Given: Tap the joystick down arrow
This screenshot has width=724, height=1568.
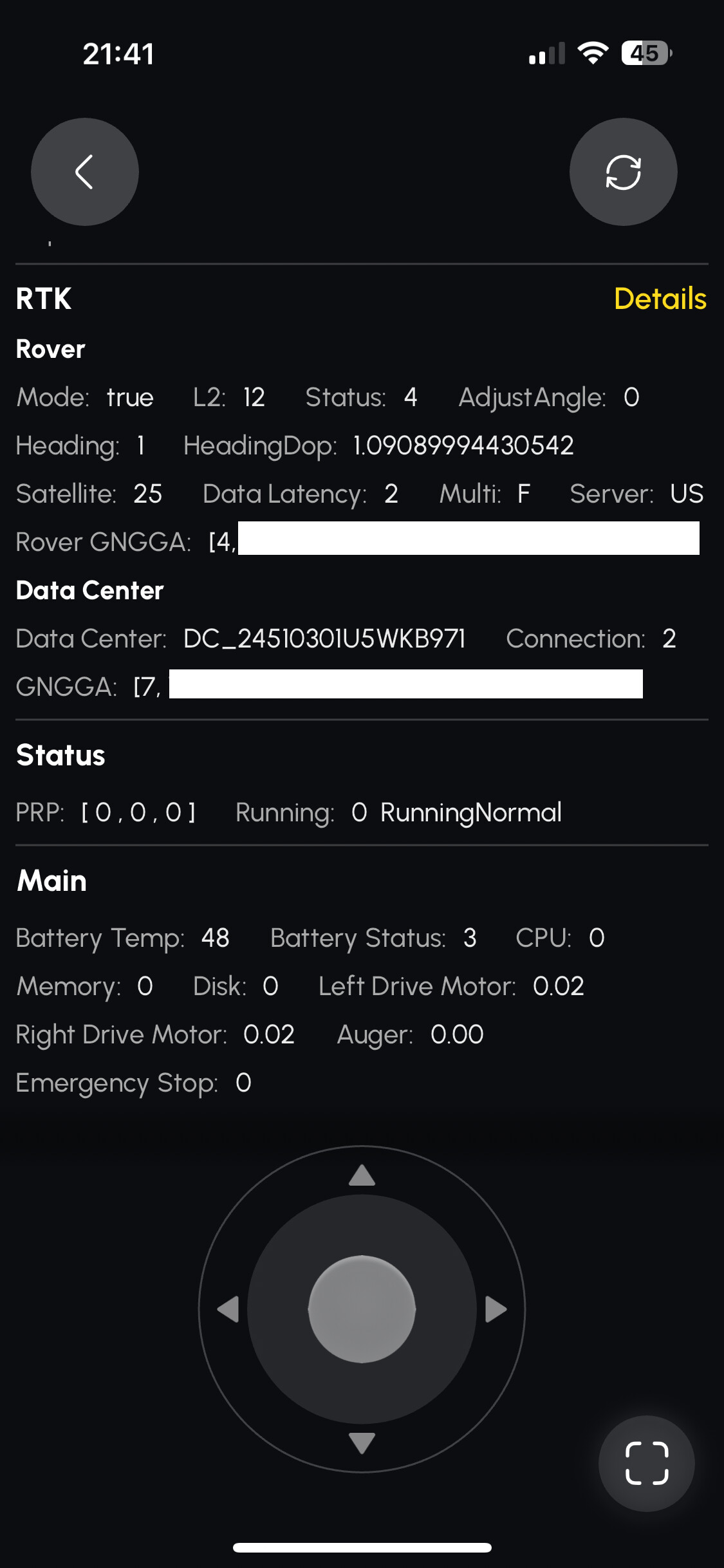Looking at the screenshot, I should point(362,1443).
